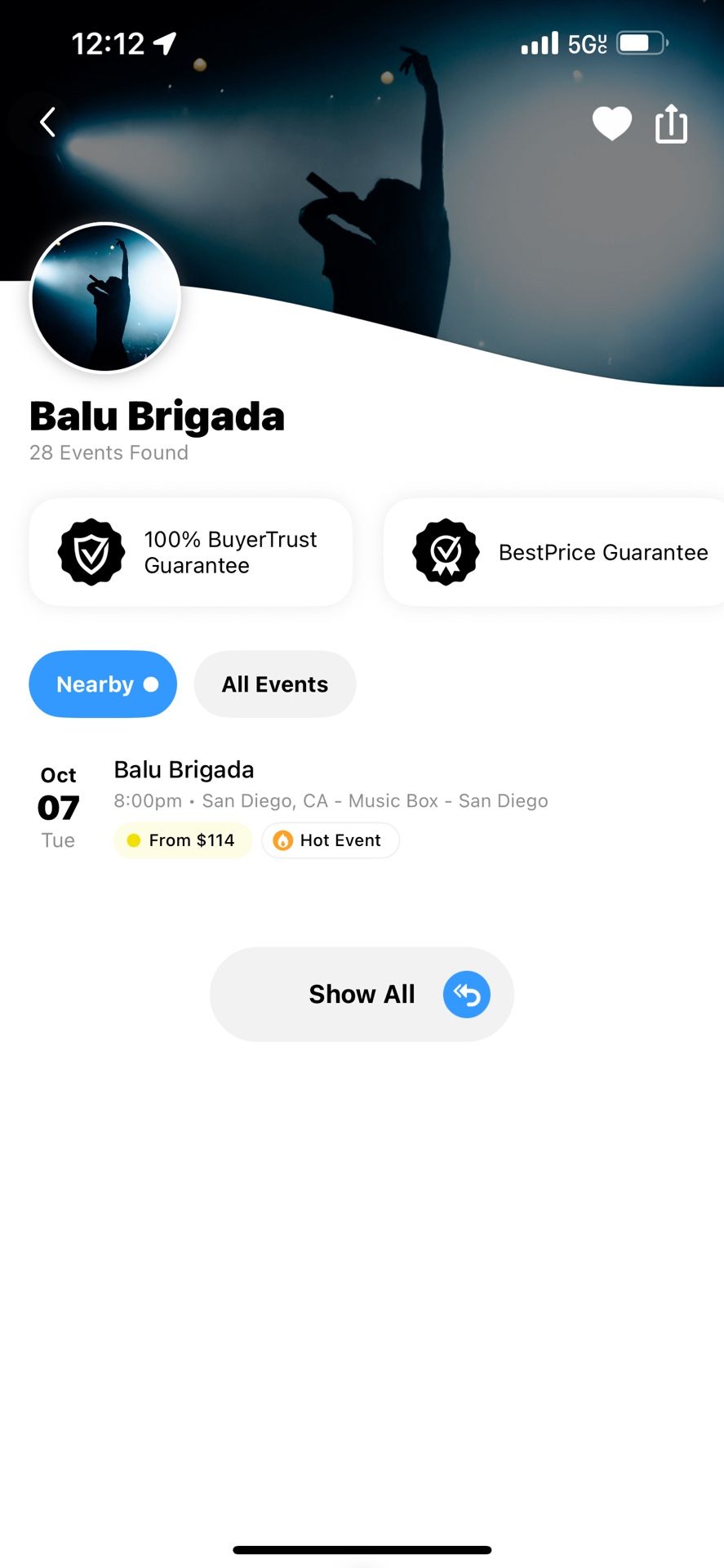This screenshot has height=1568, width=724.
Task: Share this artist page
Action: (671, 124)
